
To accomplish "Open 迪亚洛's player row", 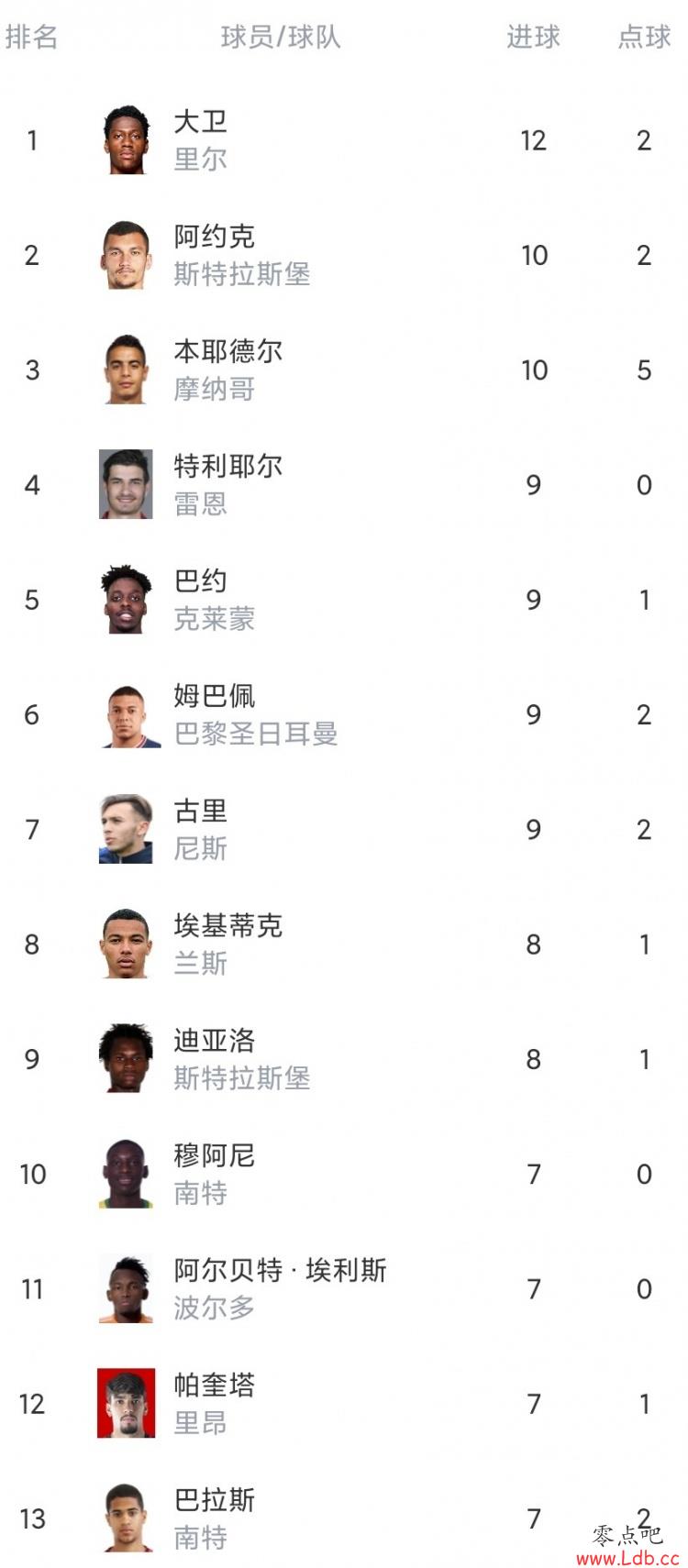I will (x=344, y=1059).
